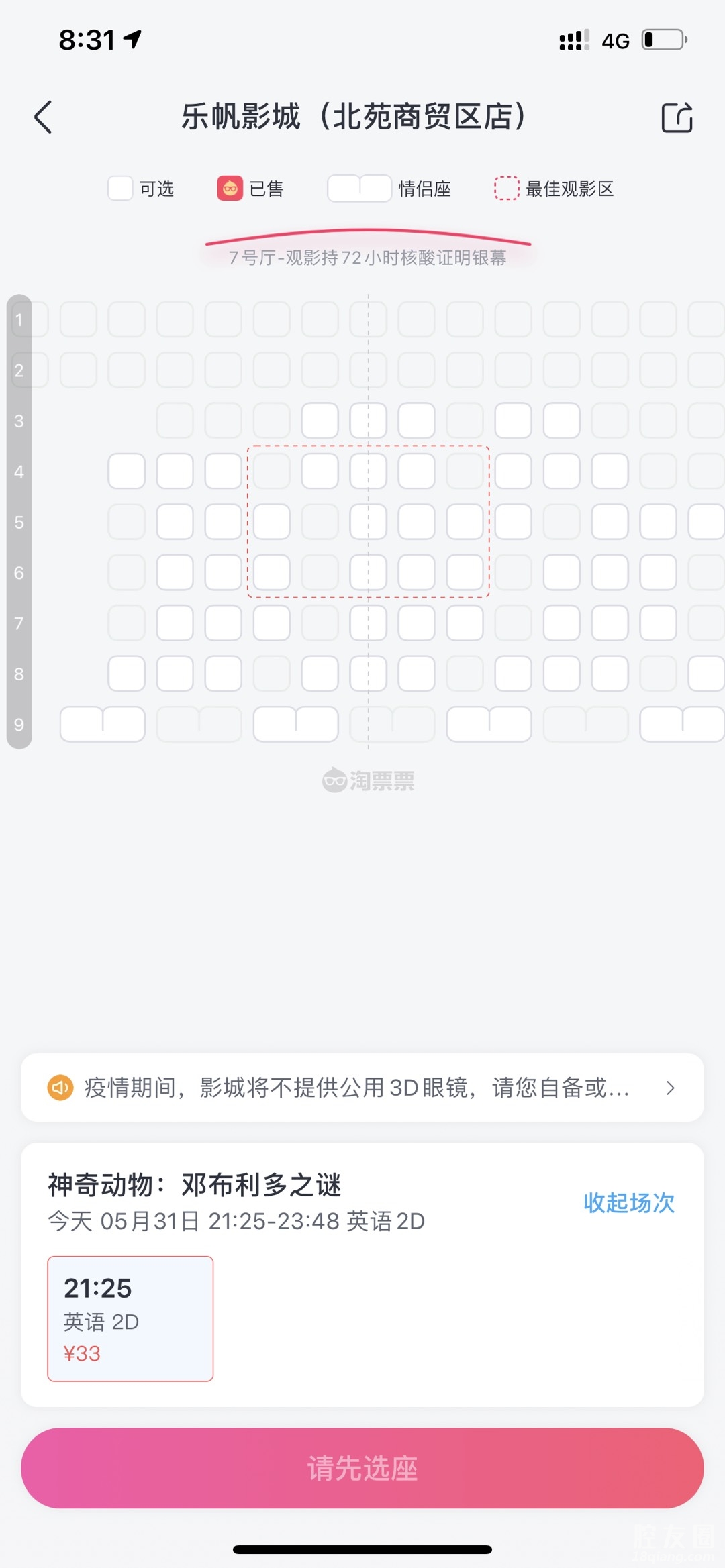Collapse showtimes via 收起场次
The height and width of the screenshot is (1568, 725).
628,1203
